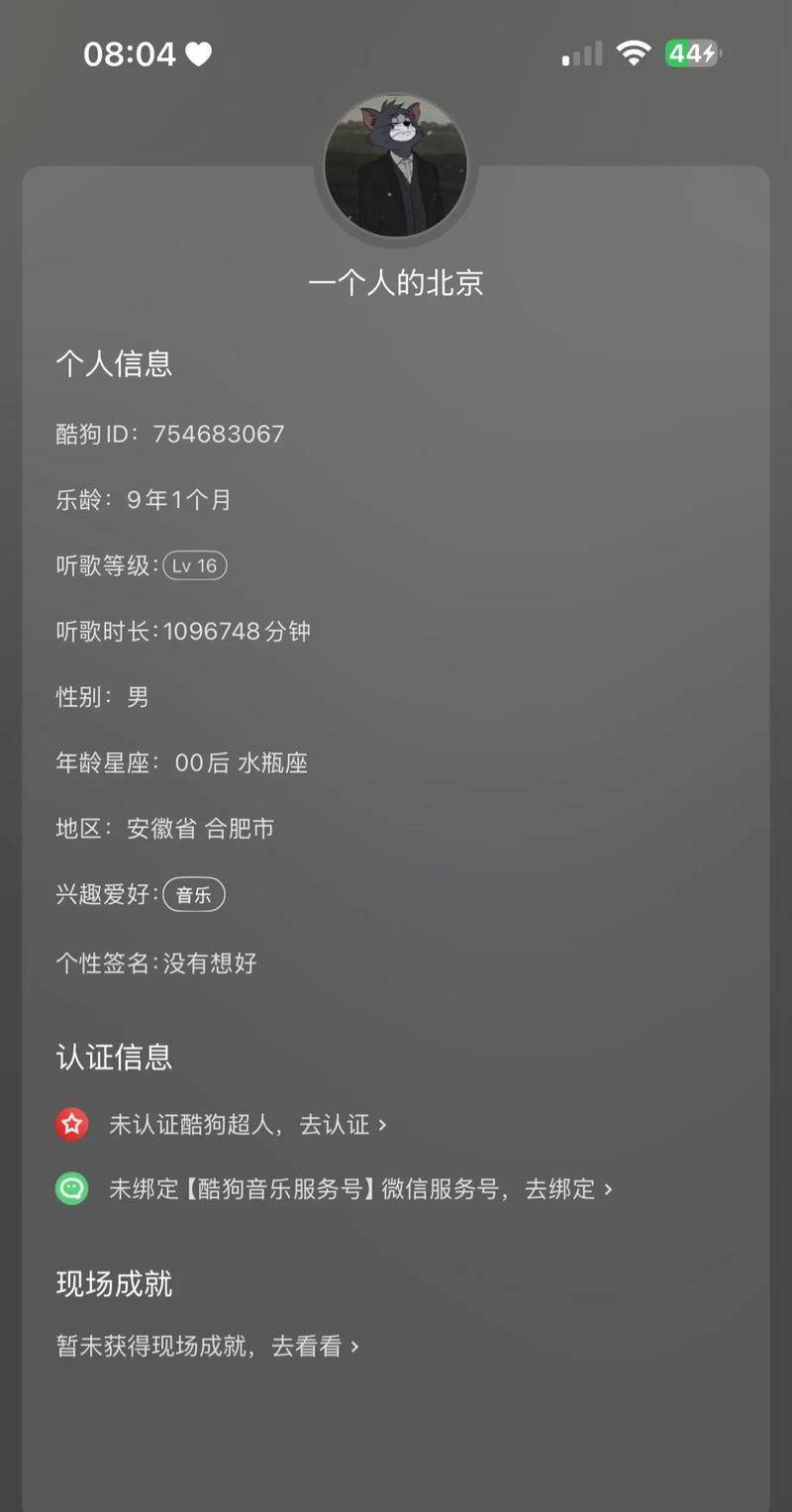Open the Tom cat profile avatar
The width and height of the screenshot is (792, 1512).
click(x=396, y=166)
